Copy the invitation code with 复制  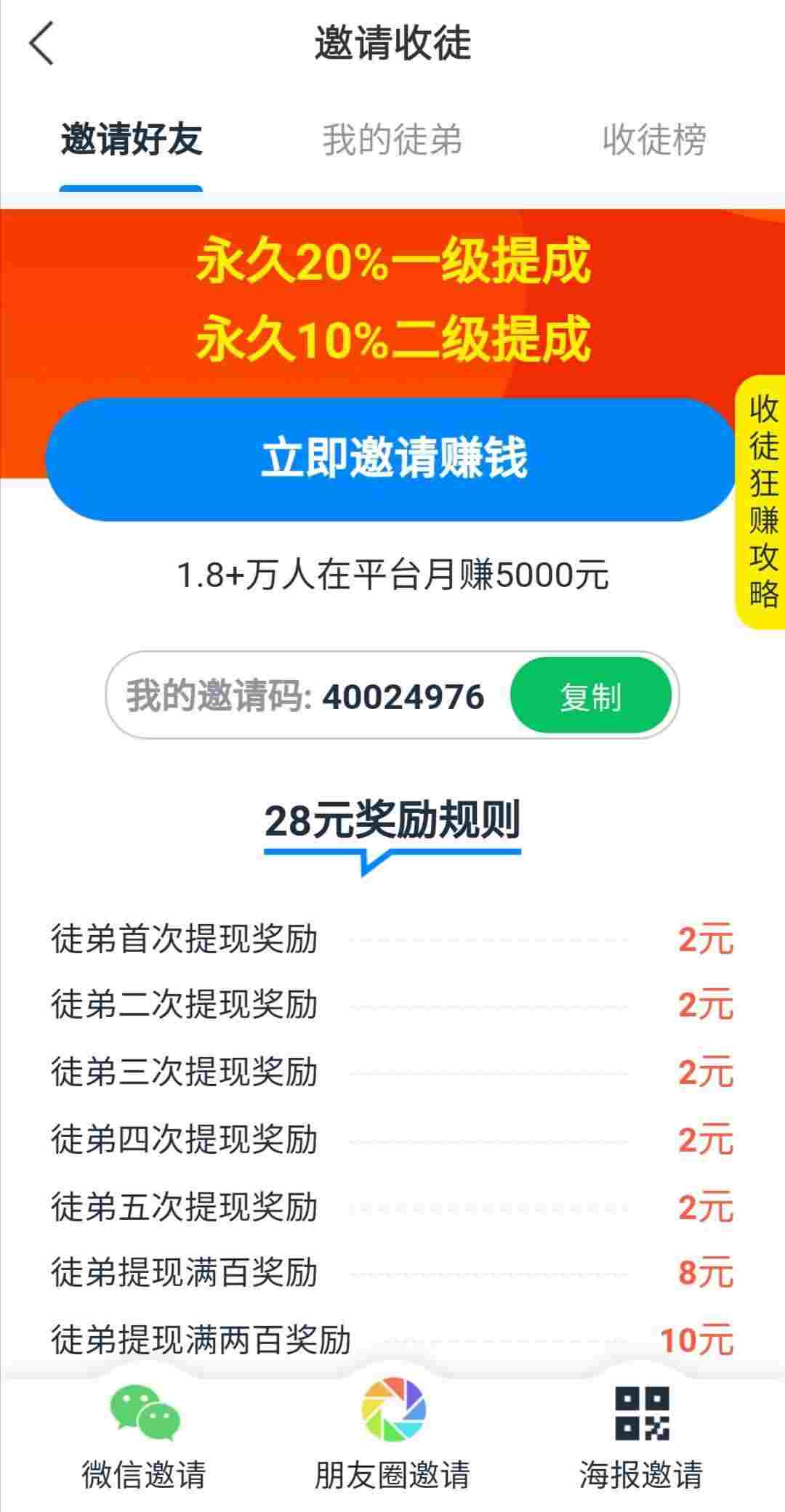click(x=591, y=696)
